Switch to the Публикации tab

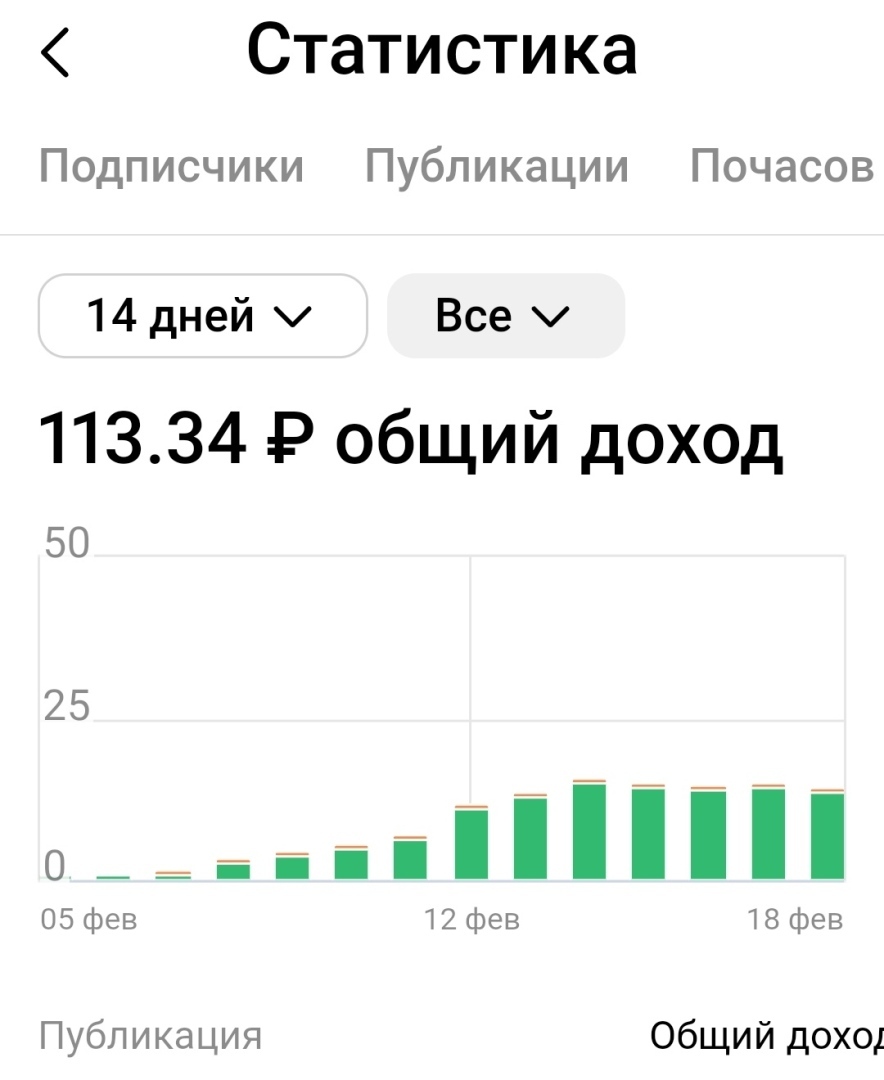click(x=496, y=166)
